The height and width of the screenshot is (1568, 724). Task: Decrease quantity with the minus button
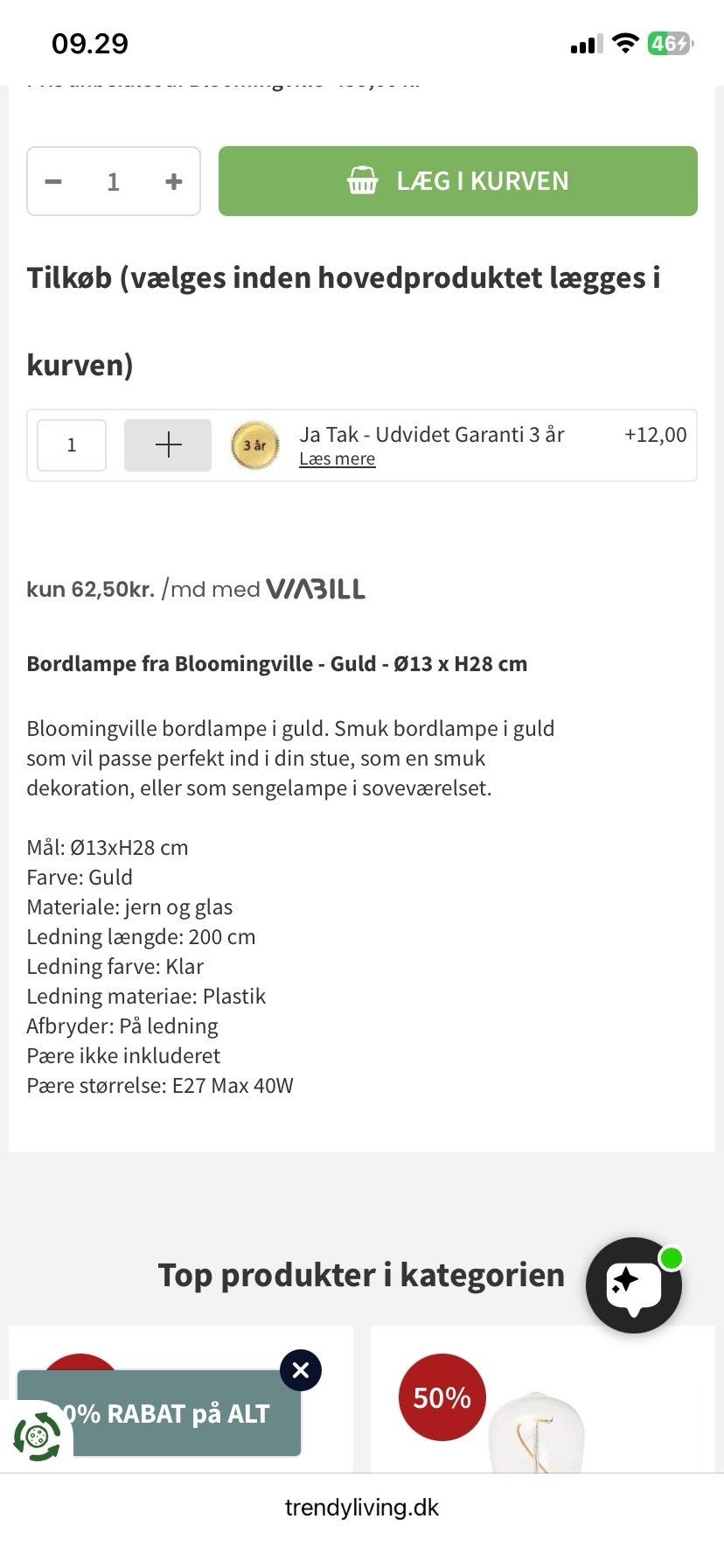53,181
